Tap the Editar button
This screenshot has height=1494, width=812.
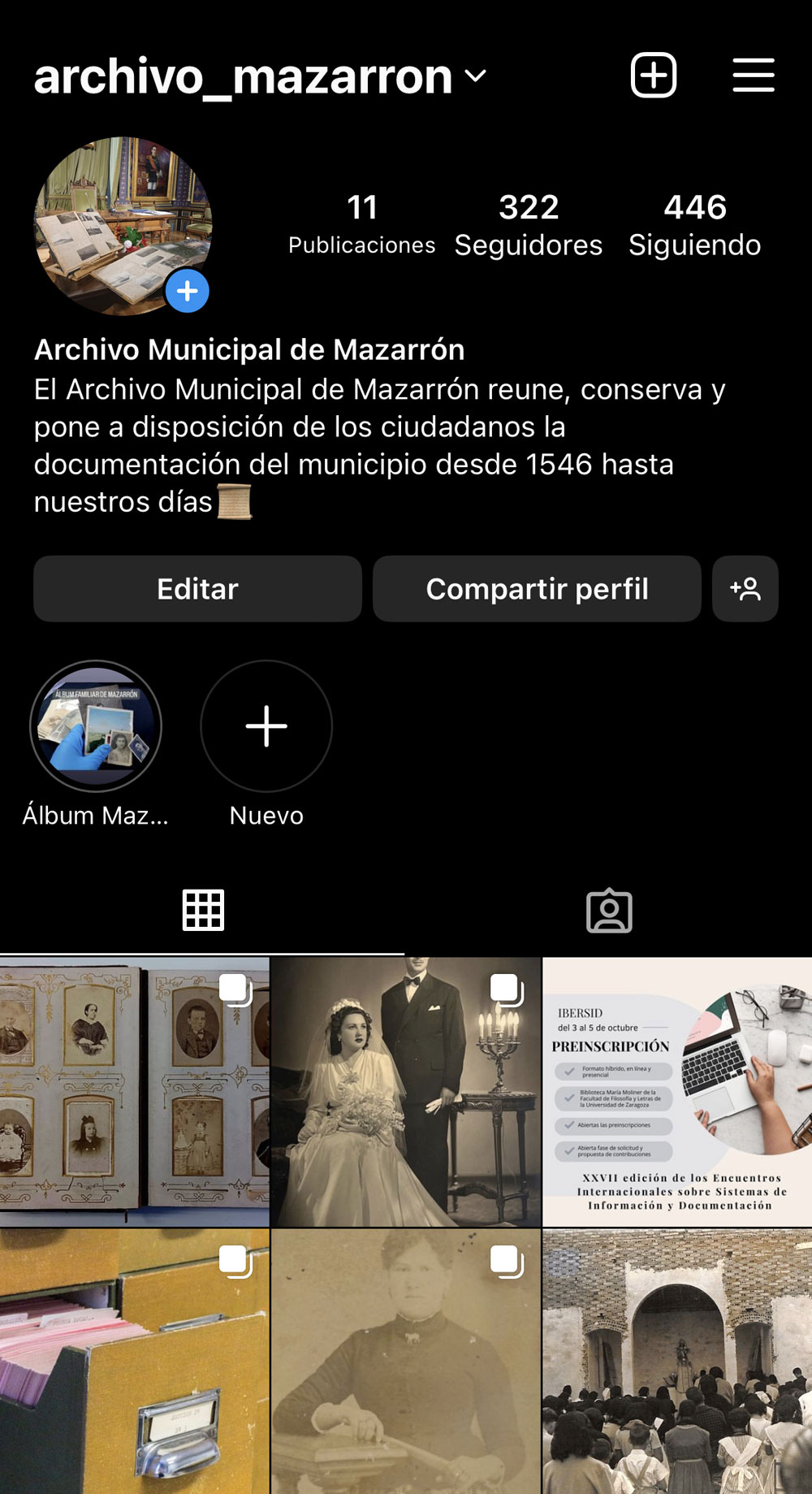pos(197,589)
